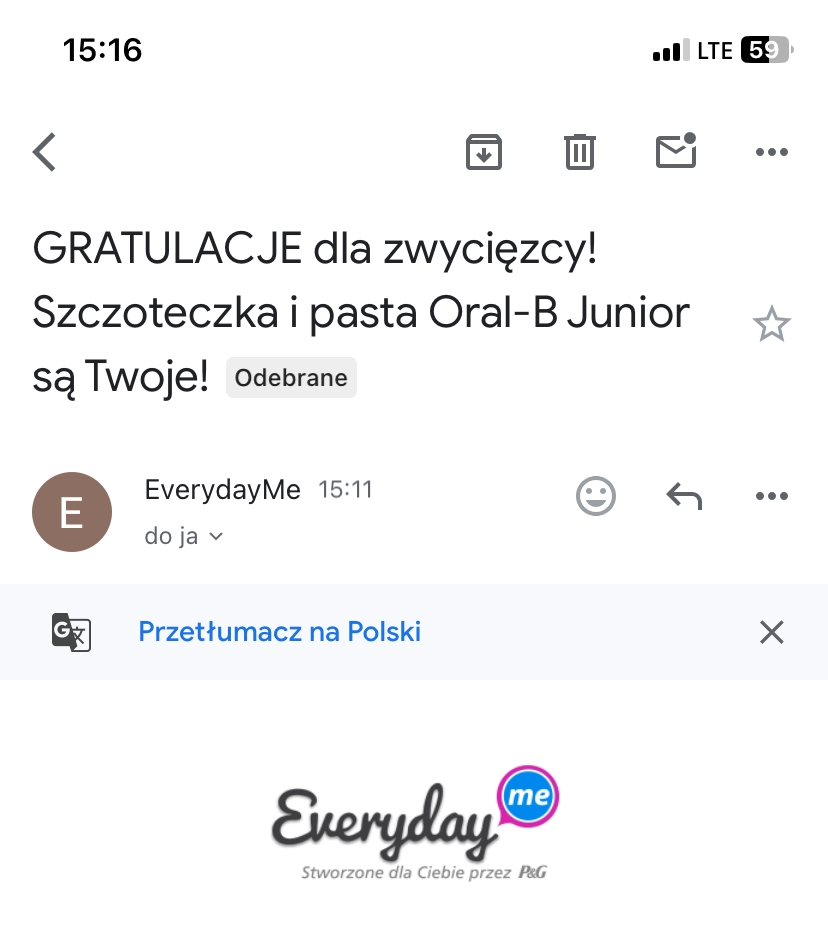Dismiss the translation banner

[771, 632]
